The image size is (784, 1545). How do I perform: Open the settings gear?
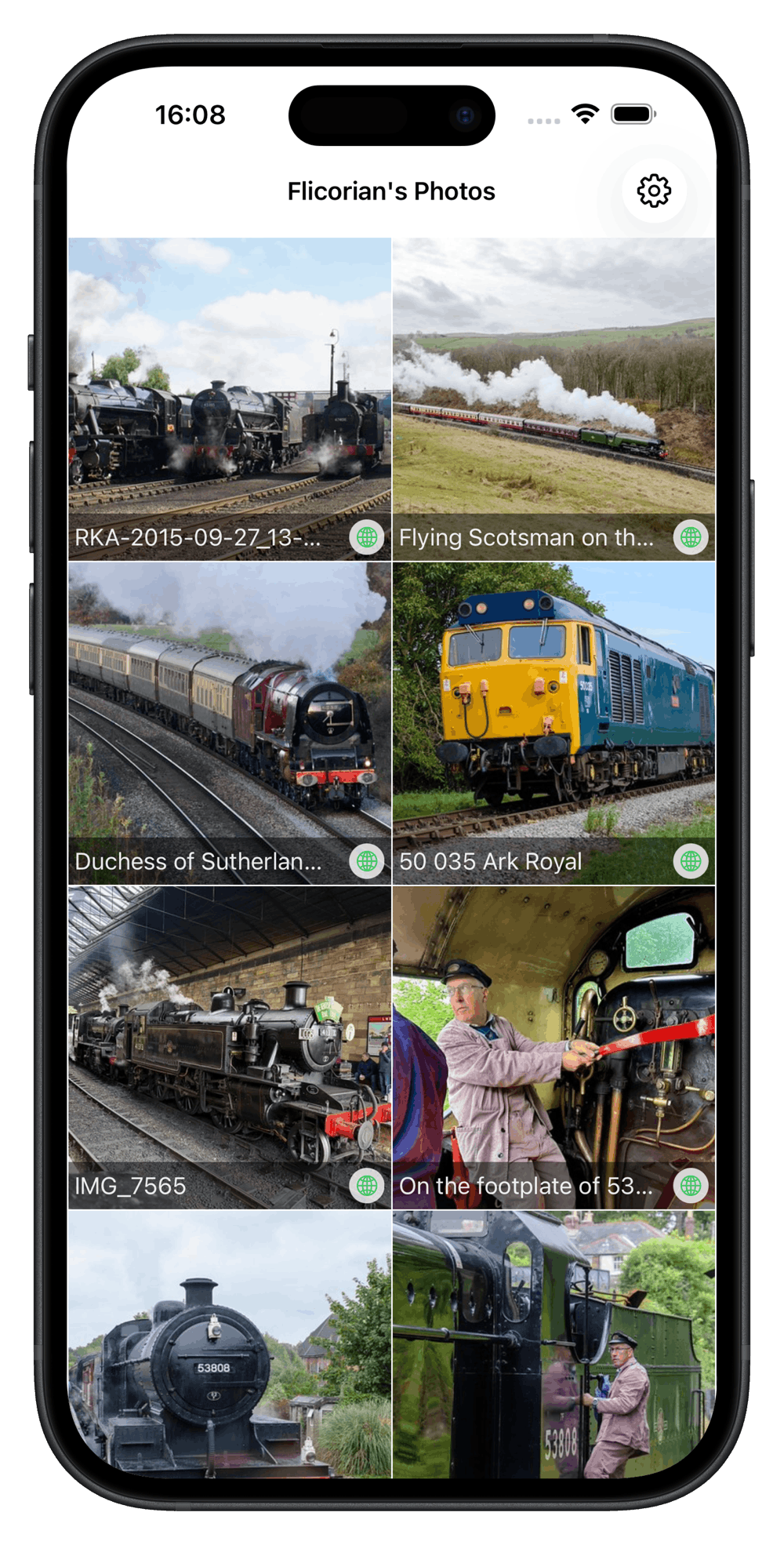pyautogui.click(x=654, y=191)
